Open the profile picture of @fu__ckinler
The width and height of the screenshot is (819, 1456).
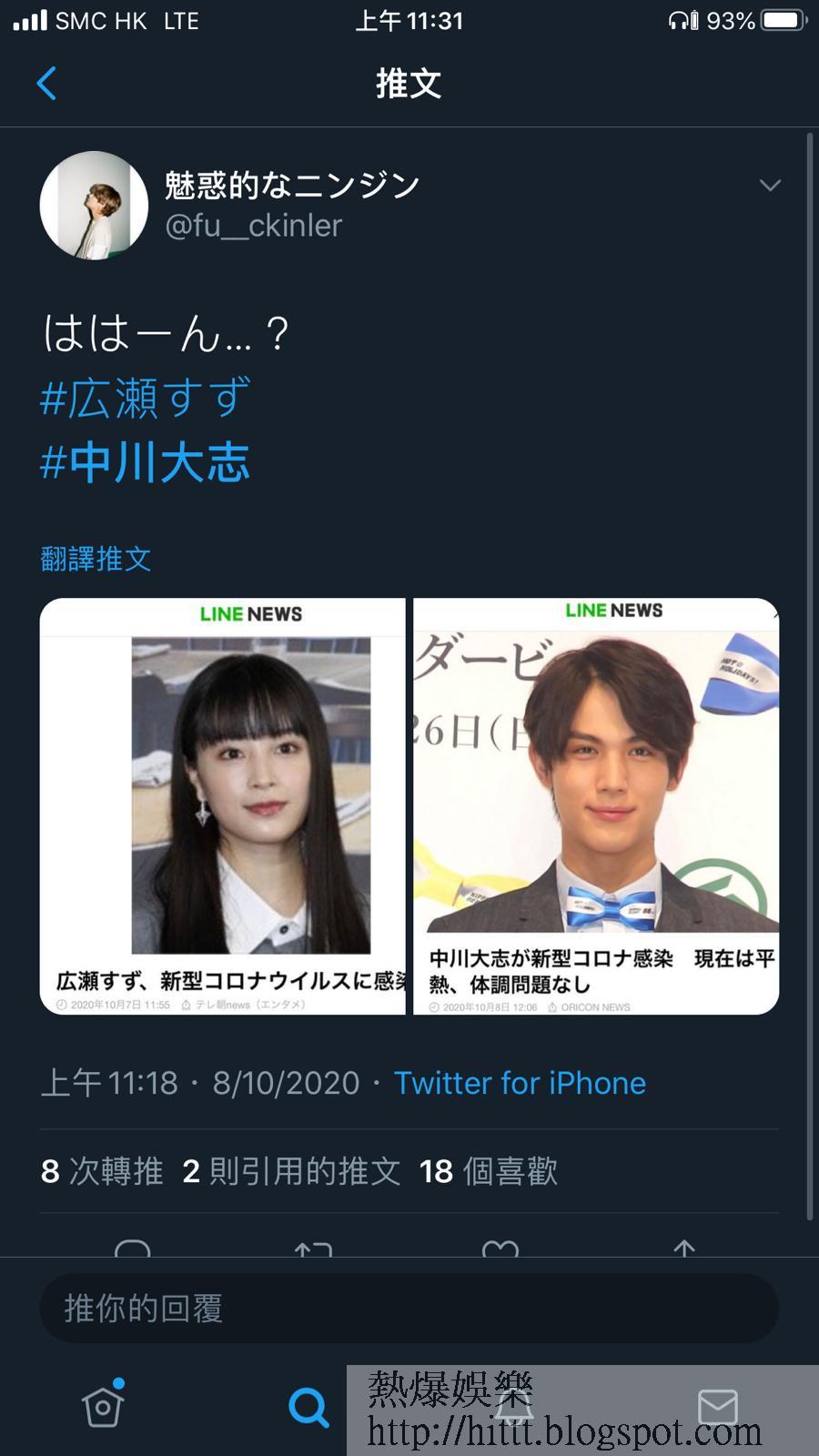94,206
